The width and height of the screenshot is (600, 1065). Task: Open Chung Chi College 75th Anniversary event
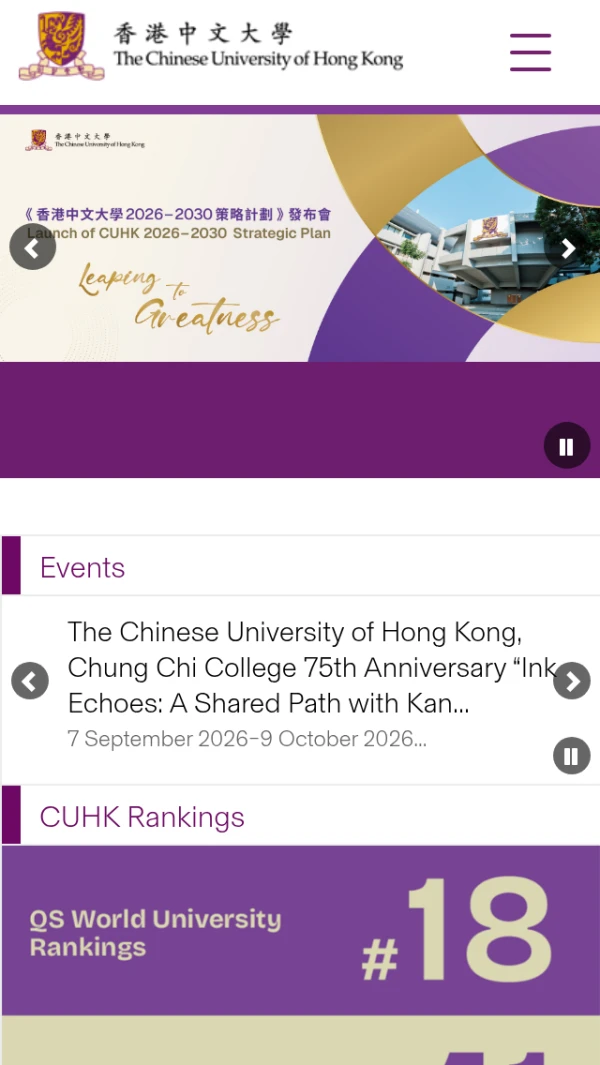311,668
